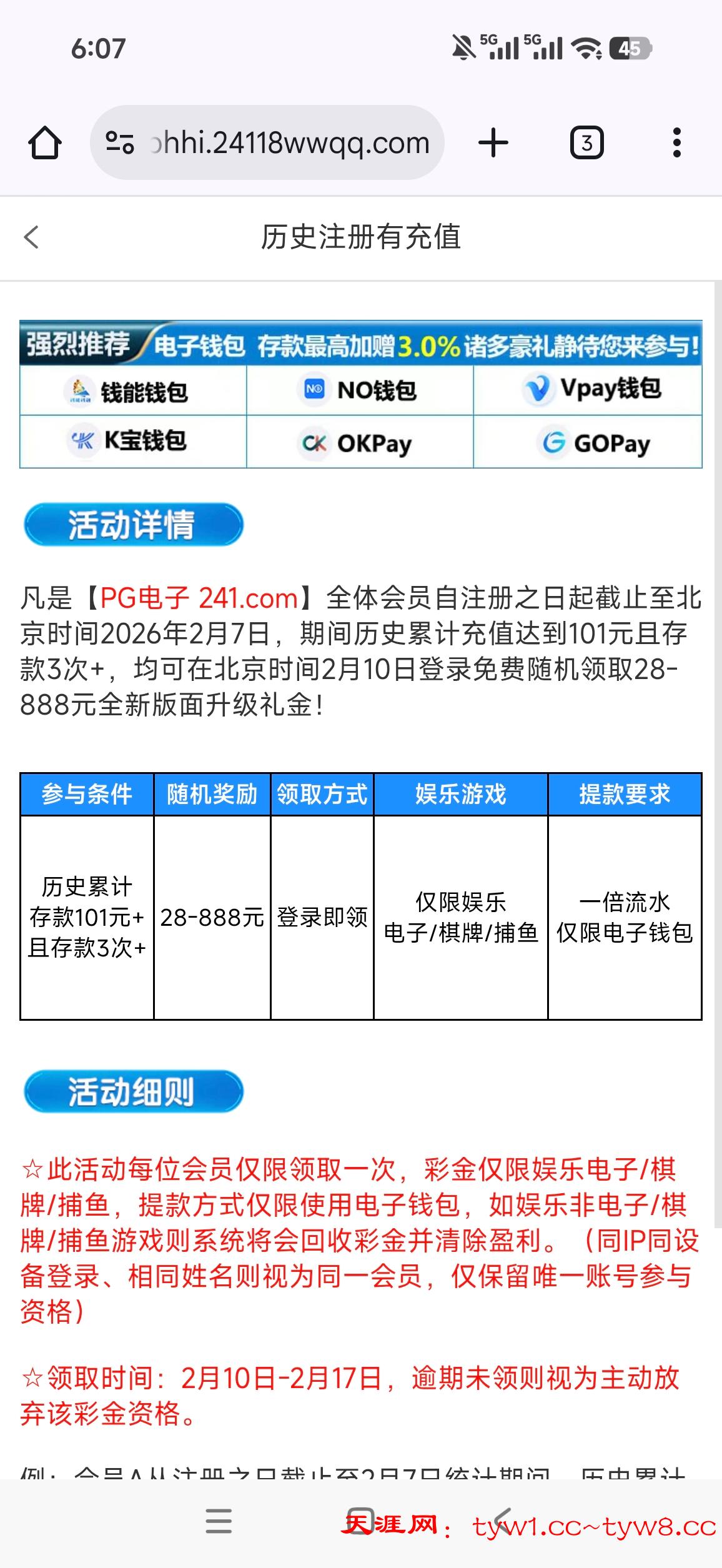Open the tab switcher showing 3 tabs
The width and height of the screenshot is (722, 1568).
coord(586,143)
